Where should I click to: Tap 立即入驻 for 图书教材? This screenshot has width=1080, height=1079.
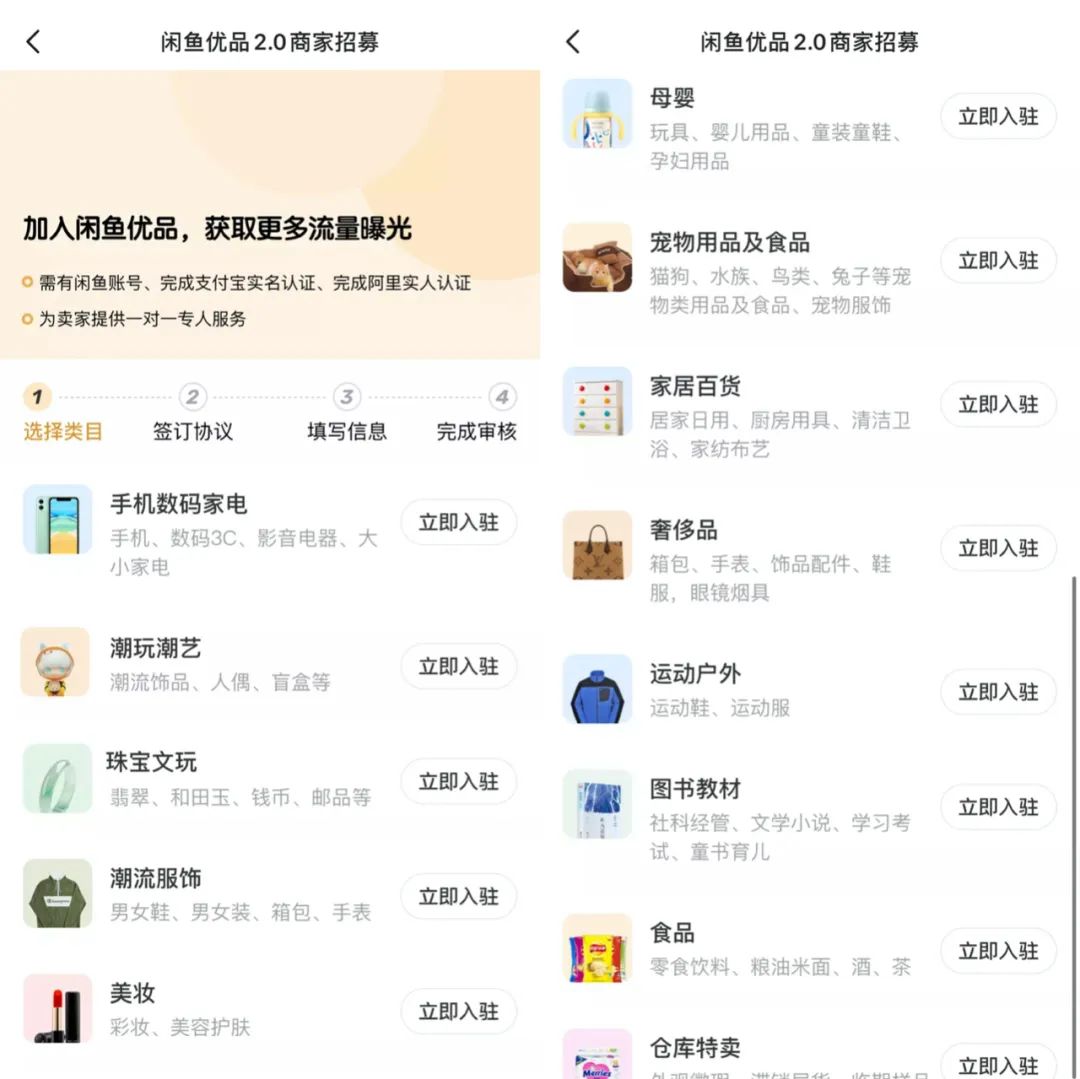[x=998, y=807]
